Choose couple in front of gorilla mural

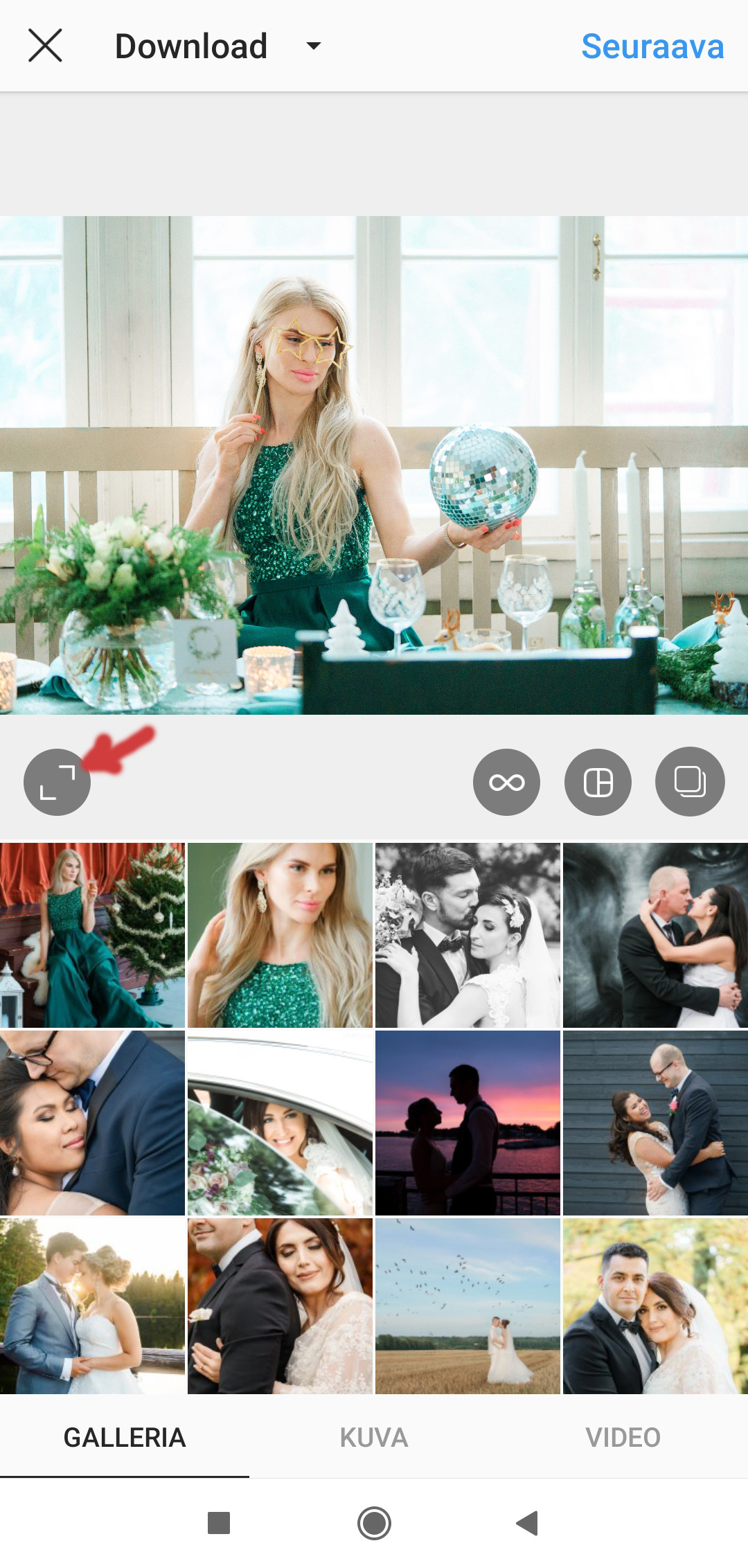coord(655,935)
